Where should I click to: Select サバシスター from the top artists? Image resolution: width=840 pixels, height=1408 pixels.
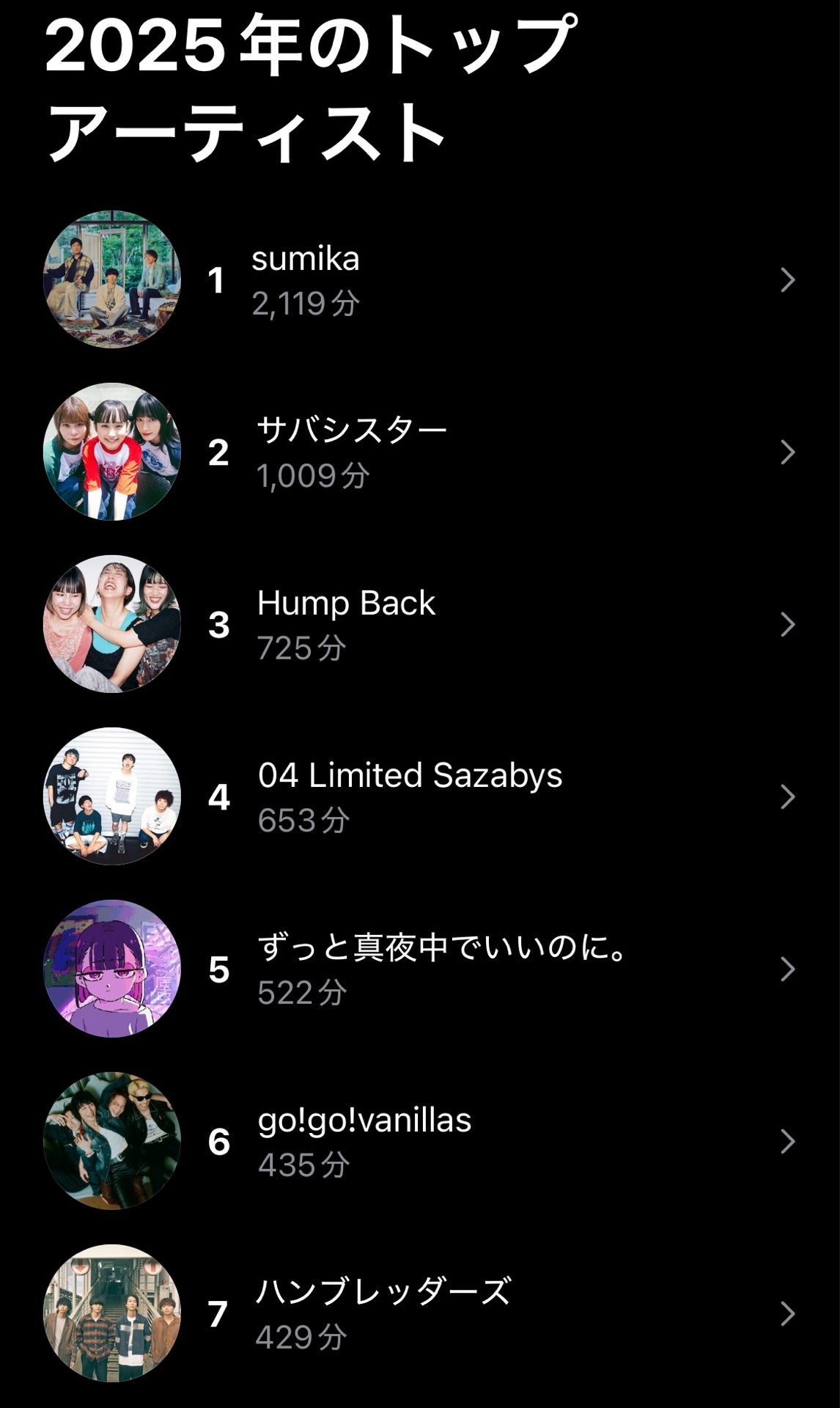click(419, 452)
